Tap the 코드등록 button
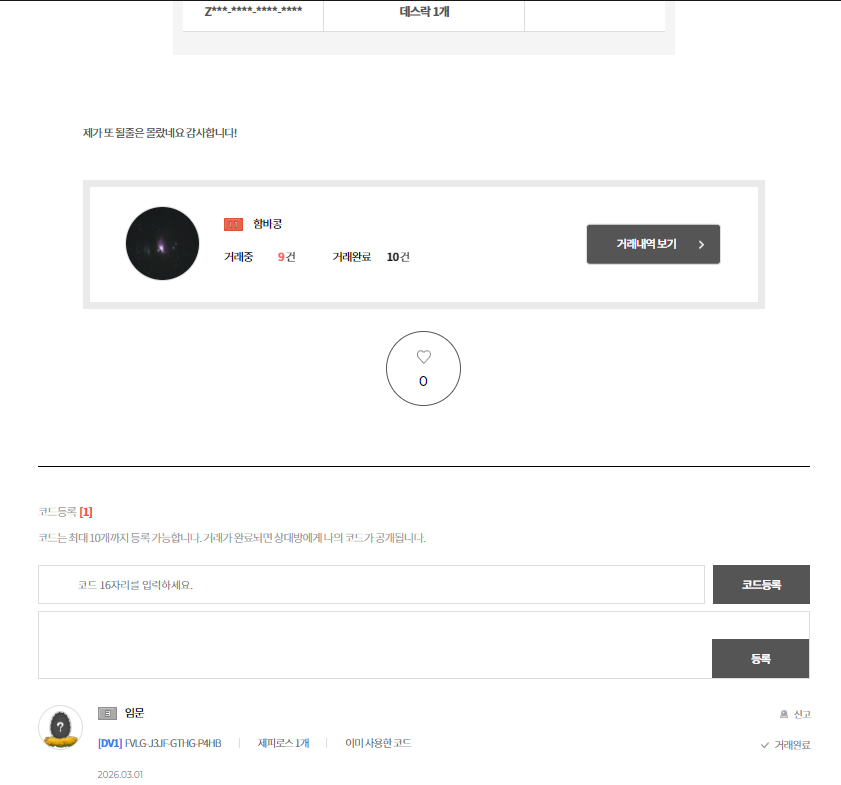 [761, 585]
